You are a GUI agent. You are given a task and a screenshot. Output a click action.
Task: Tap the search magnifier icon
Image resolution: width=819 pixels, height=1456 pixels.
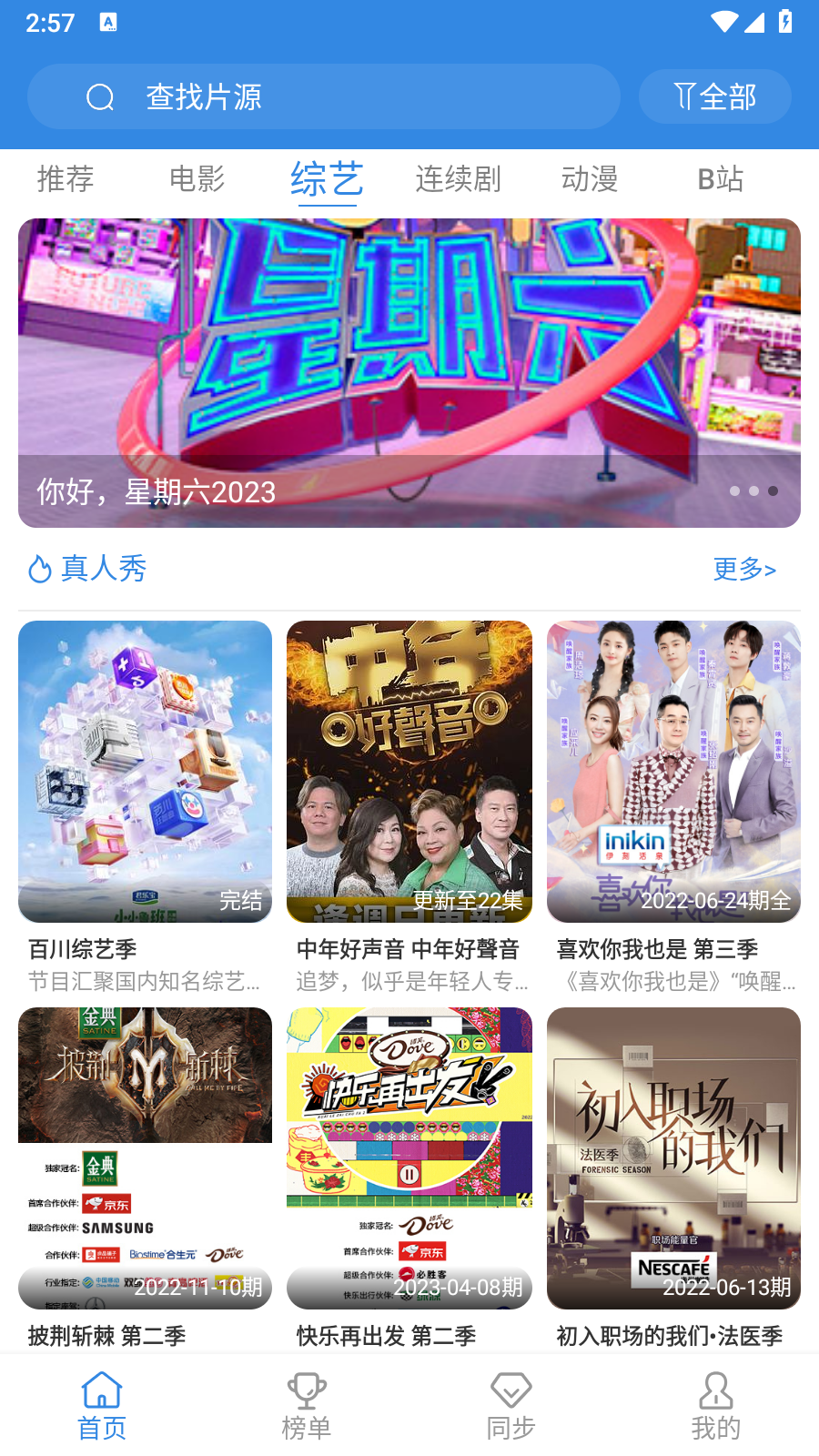click(100, 96)
